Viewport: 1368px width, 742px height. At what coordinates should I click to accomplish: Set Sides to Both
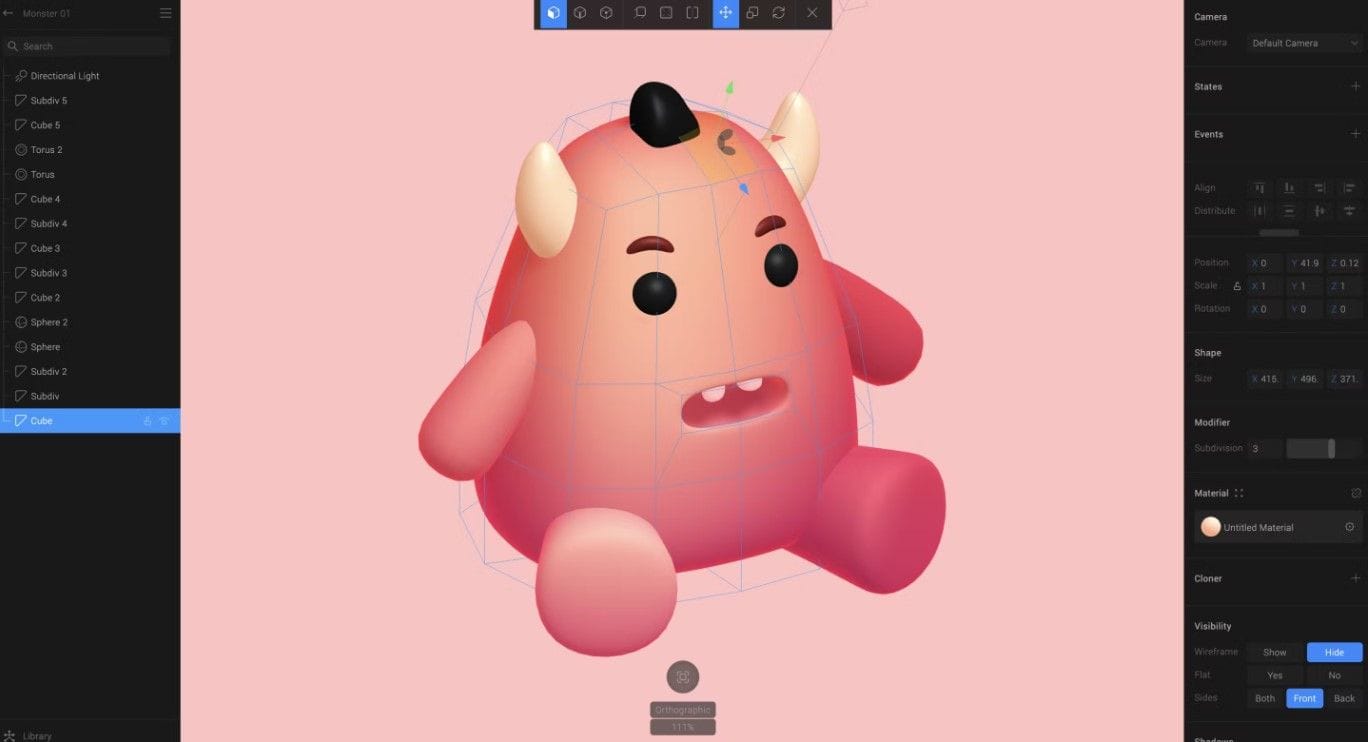(1265, 698)
